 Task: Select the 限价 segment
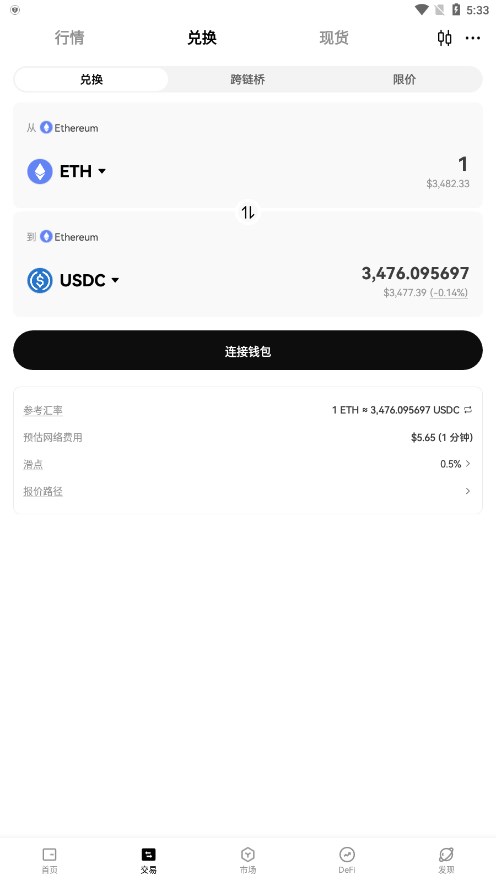point(404,79)
